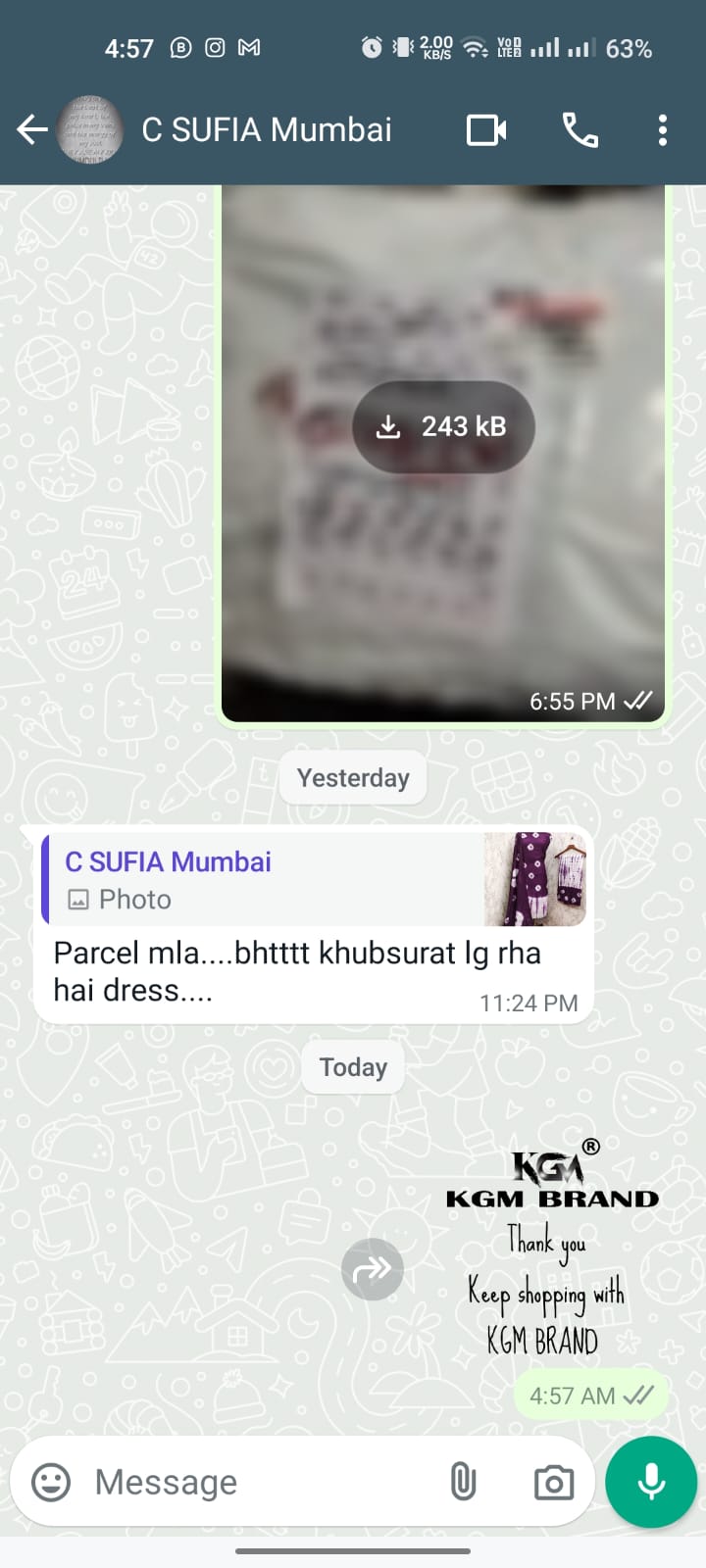Download the 243 kB photo
The image size is (706, 1568).
point(443,426)
